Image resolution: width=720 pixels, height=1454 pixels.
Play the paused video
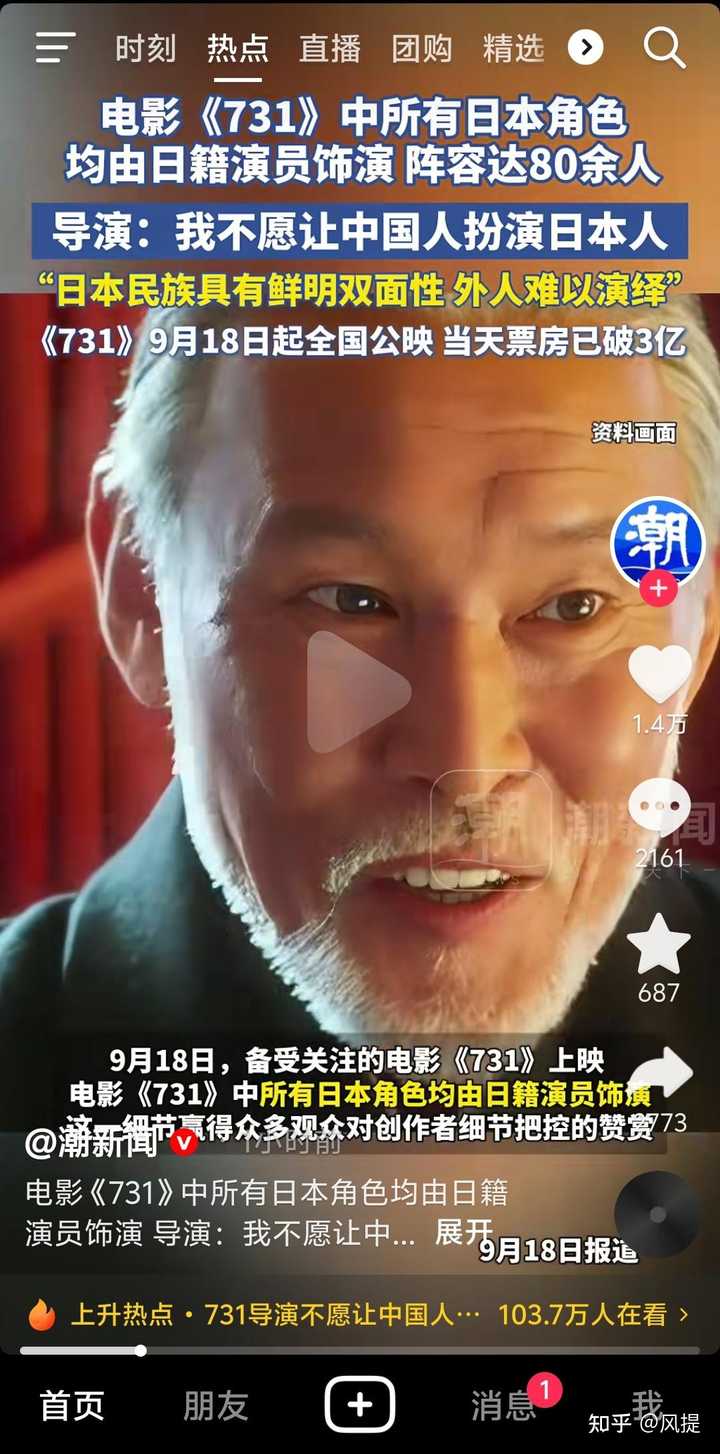click(x=359, y=691)
